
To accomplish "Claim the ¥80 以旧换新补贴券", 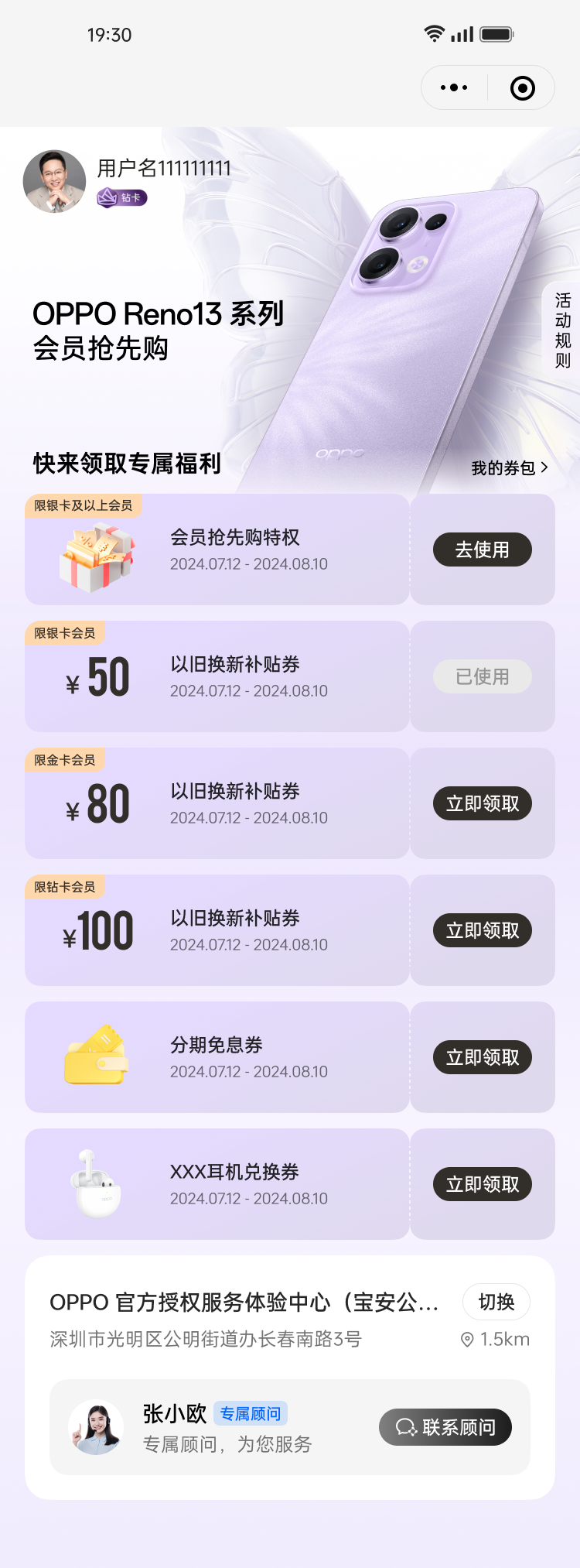I will [482, 803].
